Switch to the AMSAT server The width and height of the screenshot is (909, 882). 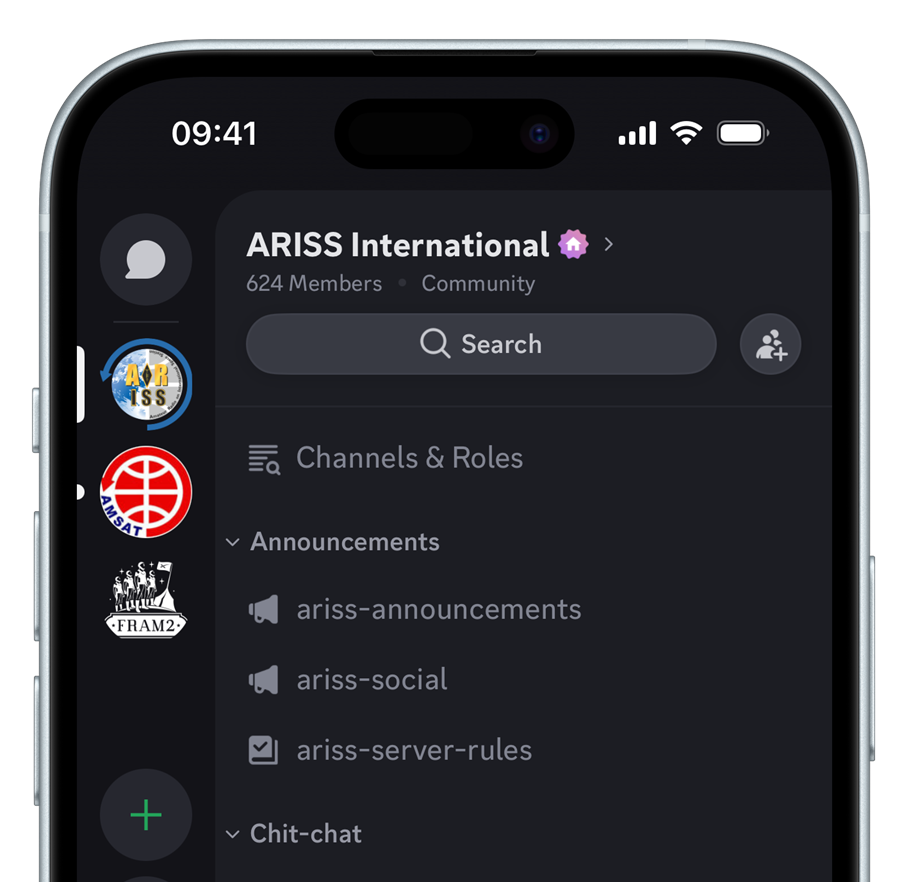(x=146, y=492)
